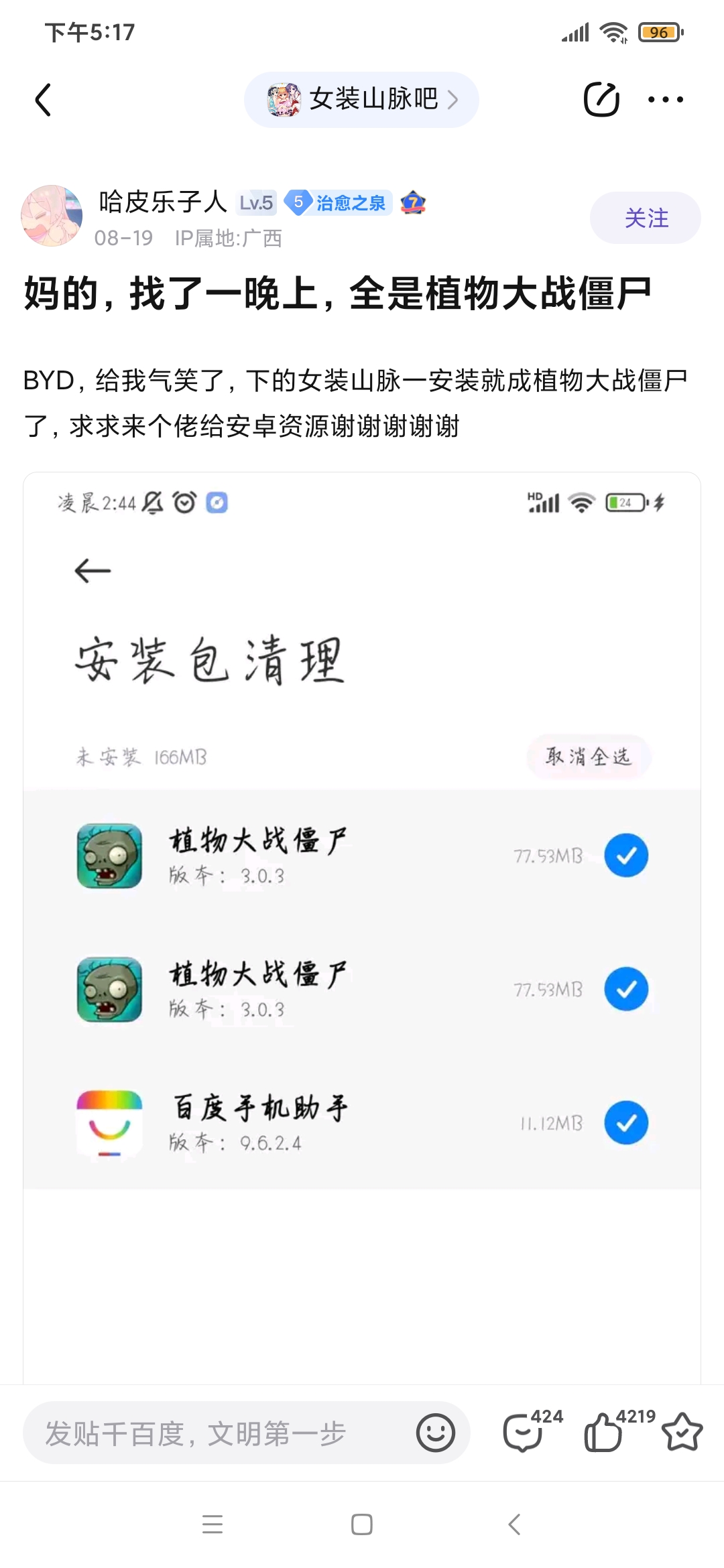The width and height of the screenshot is (724, 1568).
Task: Open the three-dot overflow menu
Action: (x=665, y=100)
